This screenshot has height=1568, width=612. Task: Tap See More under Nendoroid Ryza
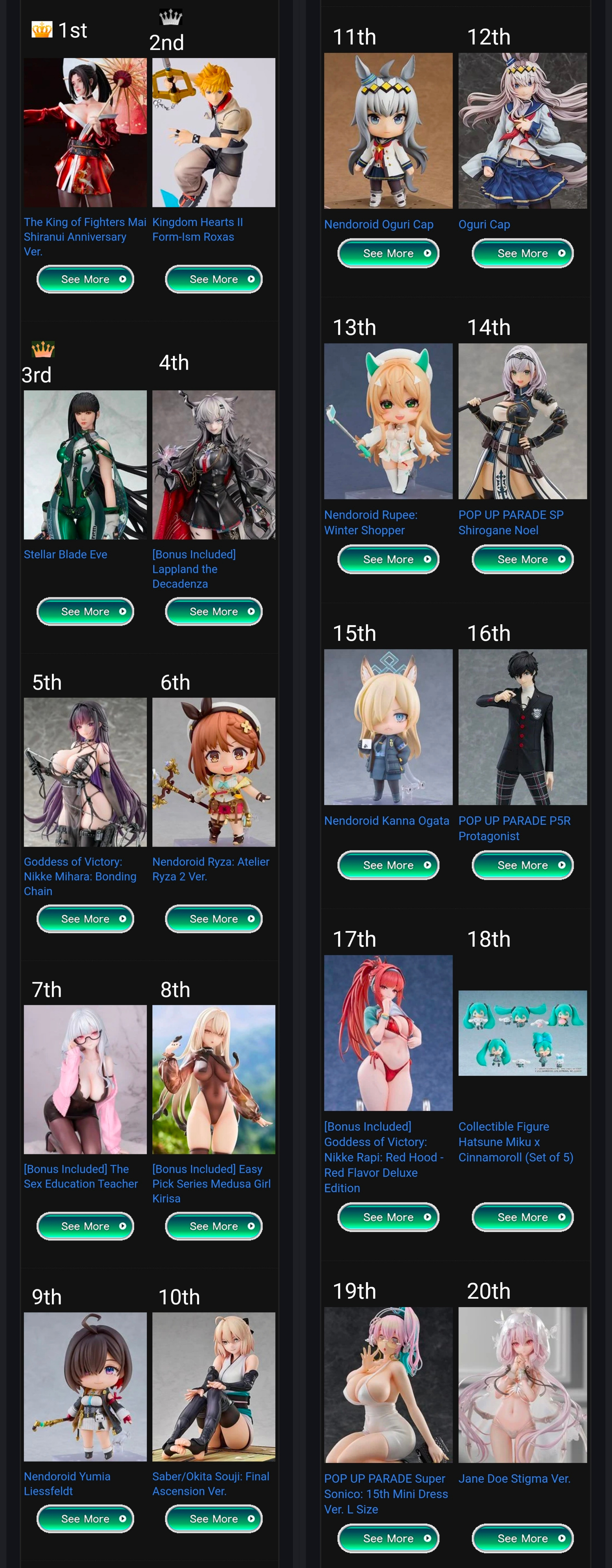tap(214, 919)
